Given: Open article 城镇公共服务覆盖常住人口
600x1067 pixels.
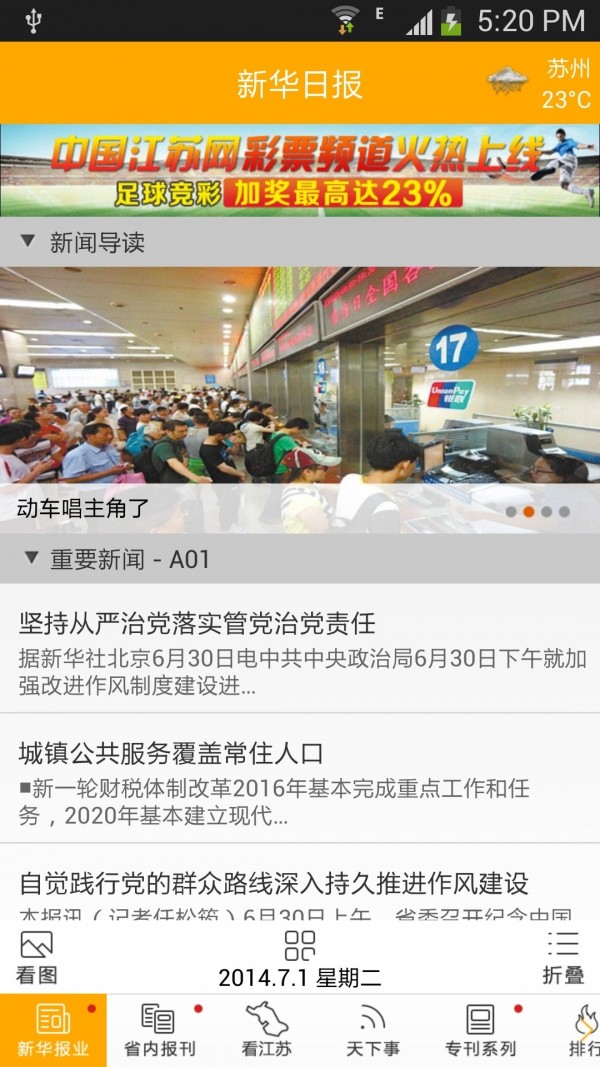Looking at the screenshot, I should click(x=300, y=778).
